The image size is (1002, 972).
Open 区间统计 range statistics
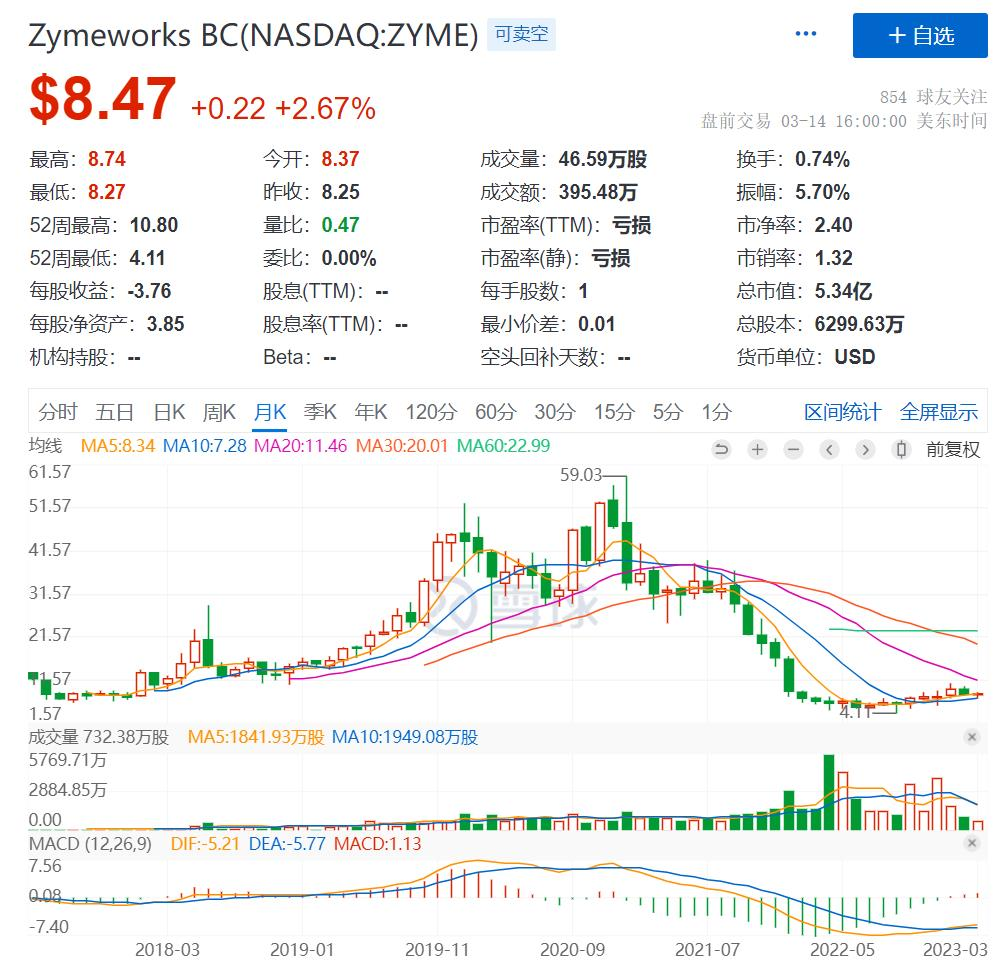pyautogui.click(x=842, y=412)
